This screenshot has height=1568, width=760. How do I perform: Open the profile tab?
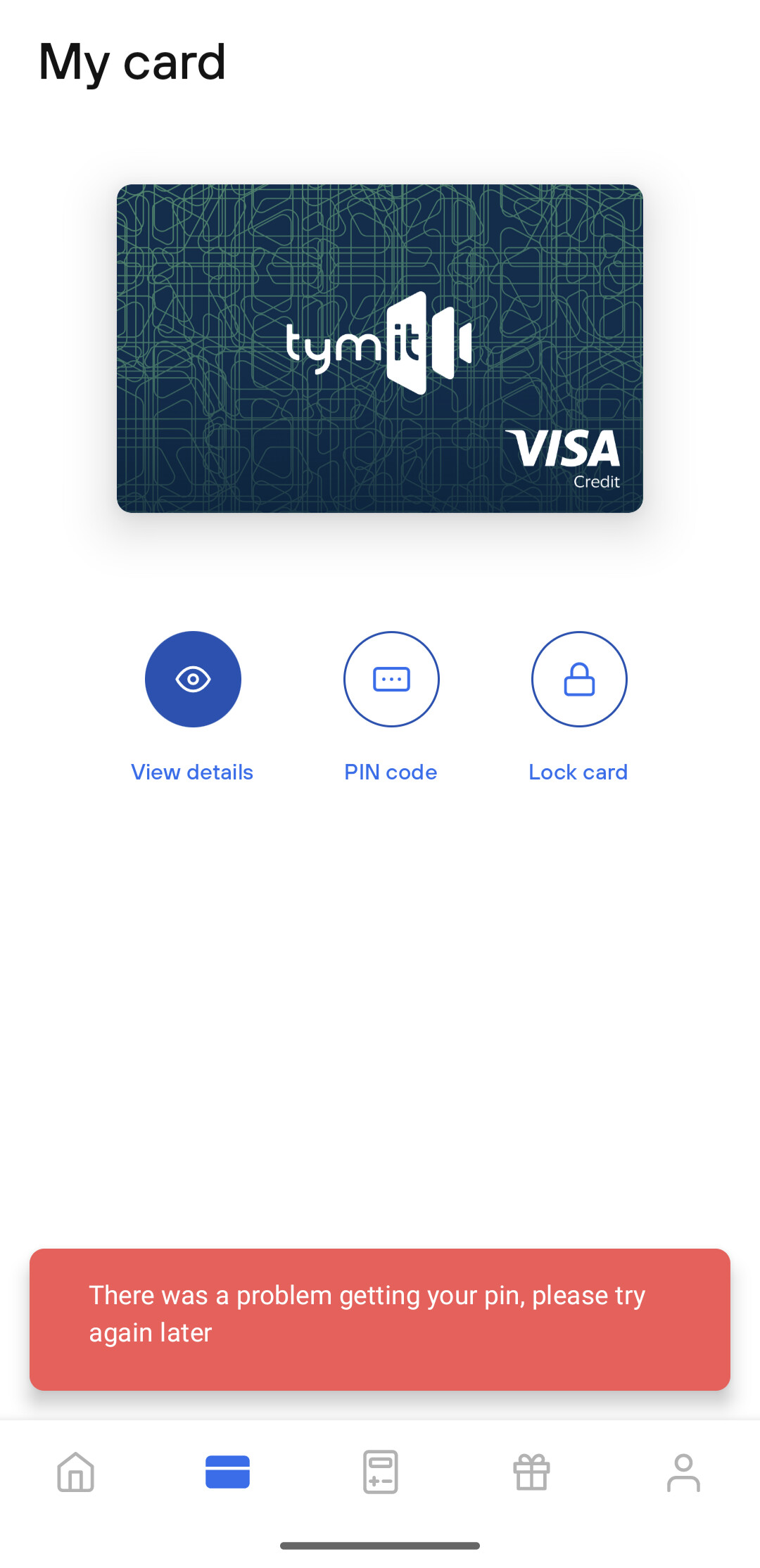pyautogui.click(x=683, y=1472)
